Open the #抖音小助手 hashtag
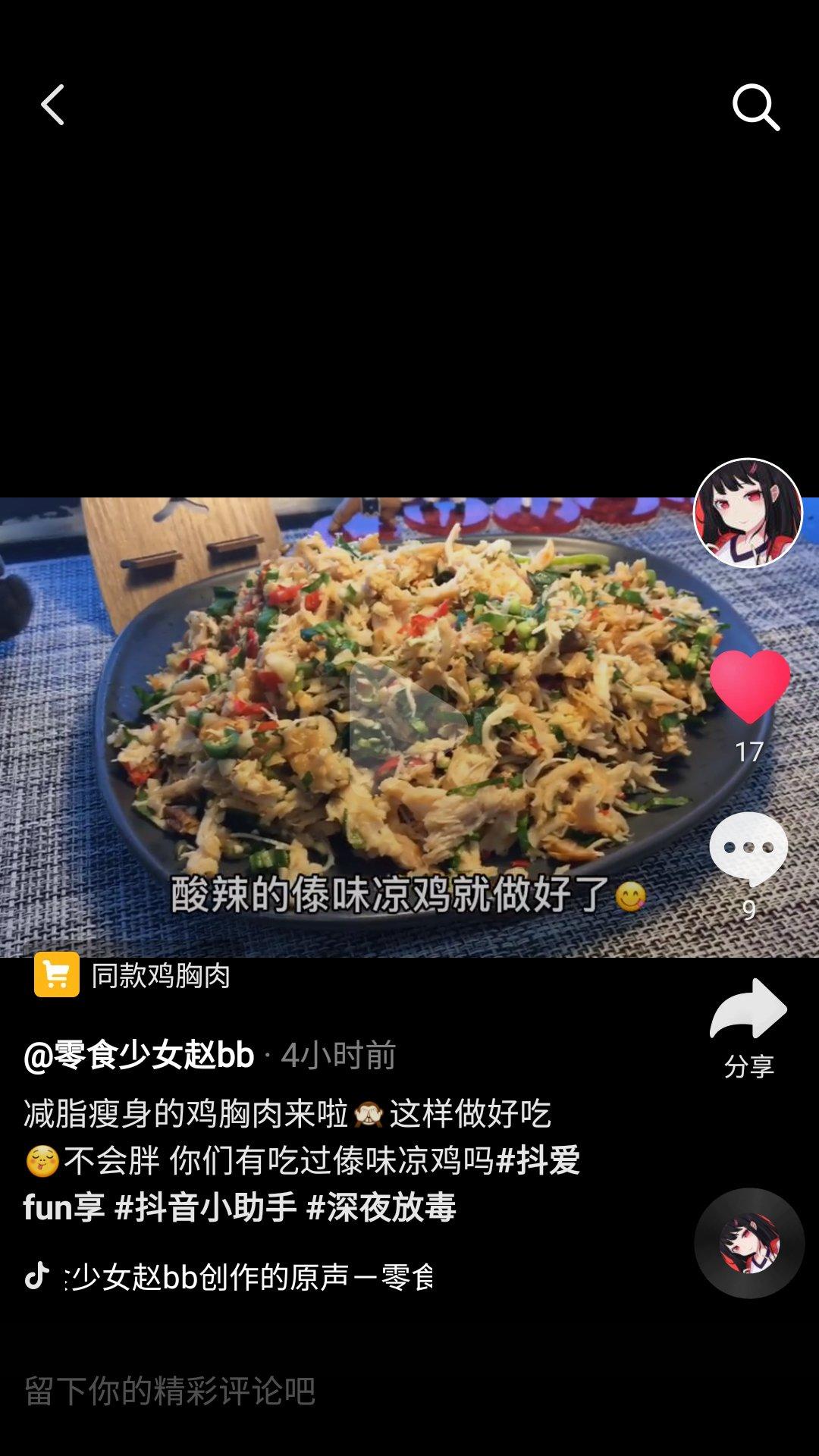Image resolution: width=819 pixels, height=1456 pixels. tap(206, 1207)
